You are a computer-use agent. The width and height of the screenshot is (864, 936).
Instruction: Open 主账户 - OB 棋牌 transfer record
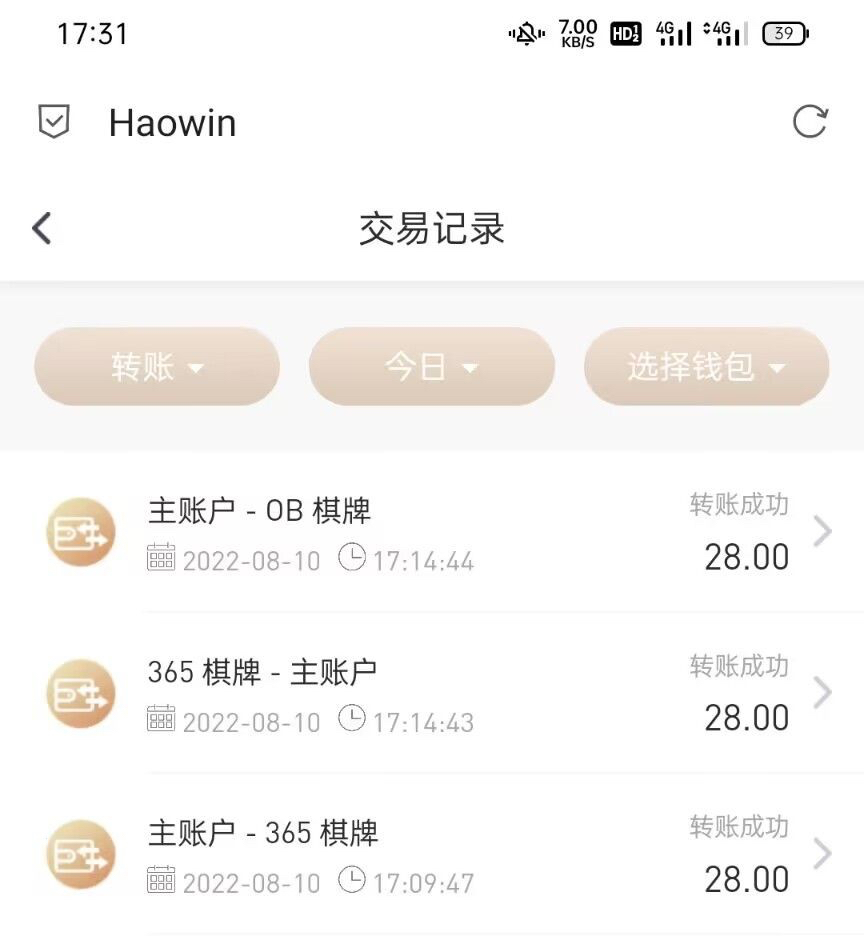pyautogui.click(x=432, y=532)
